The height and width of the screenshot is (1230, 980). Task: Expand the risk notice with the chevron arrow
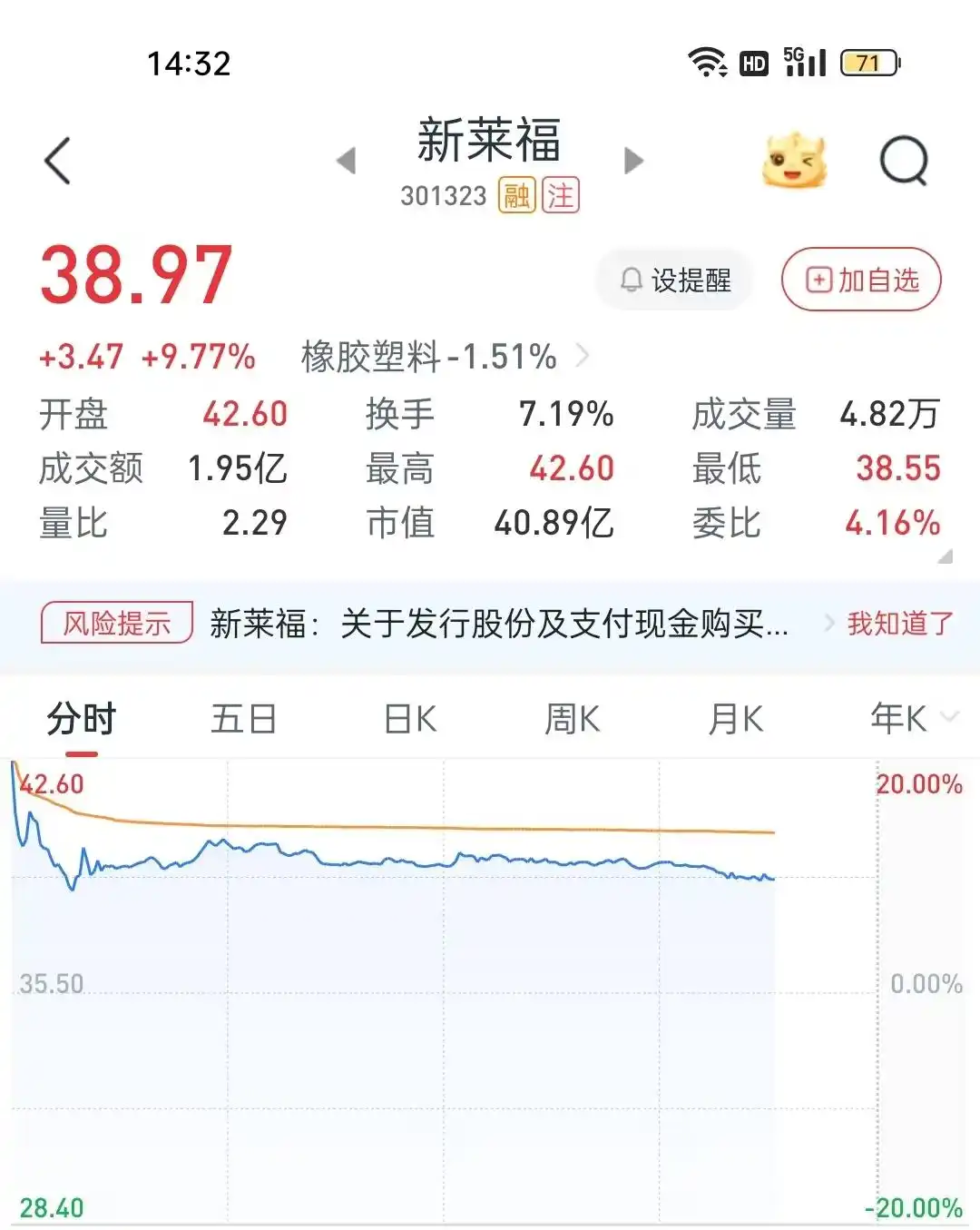[x=828, y=624]
